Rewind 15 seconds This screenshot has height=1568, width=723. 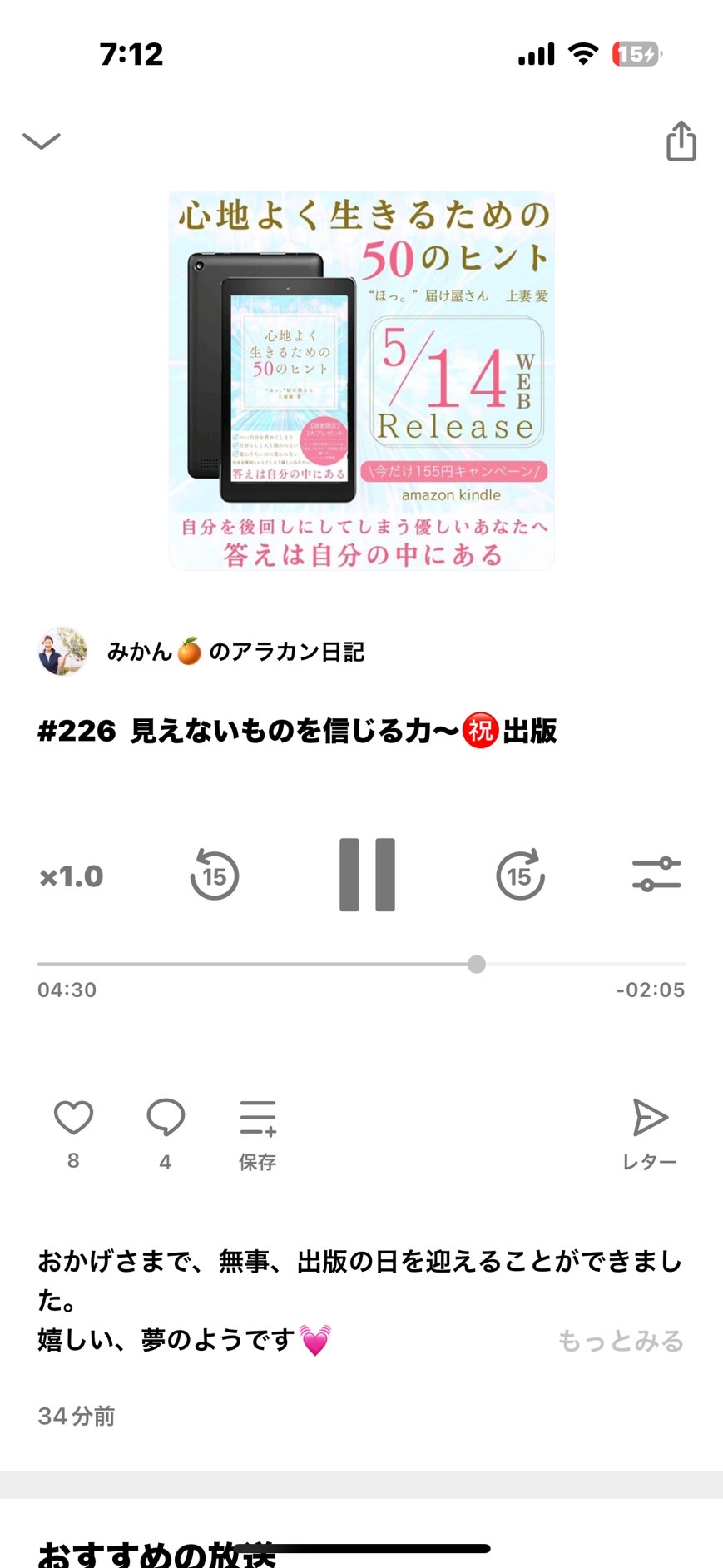[214, 875]
